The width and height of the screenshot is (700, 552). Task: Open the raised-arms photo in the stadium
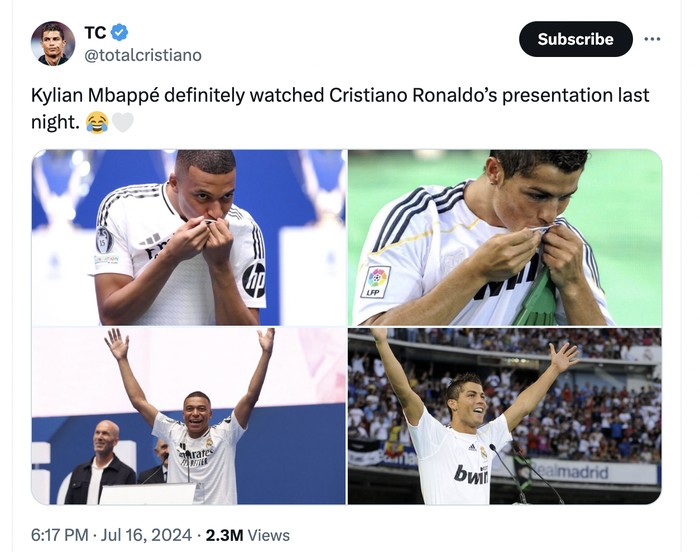[x=504, y=416]
